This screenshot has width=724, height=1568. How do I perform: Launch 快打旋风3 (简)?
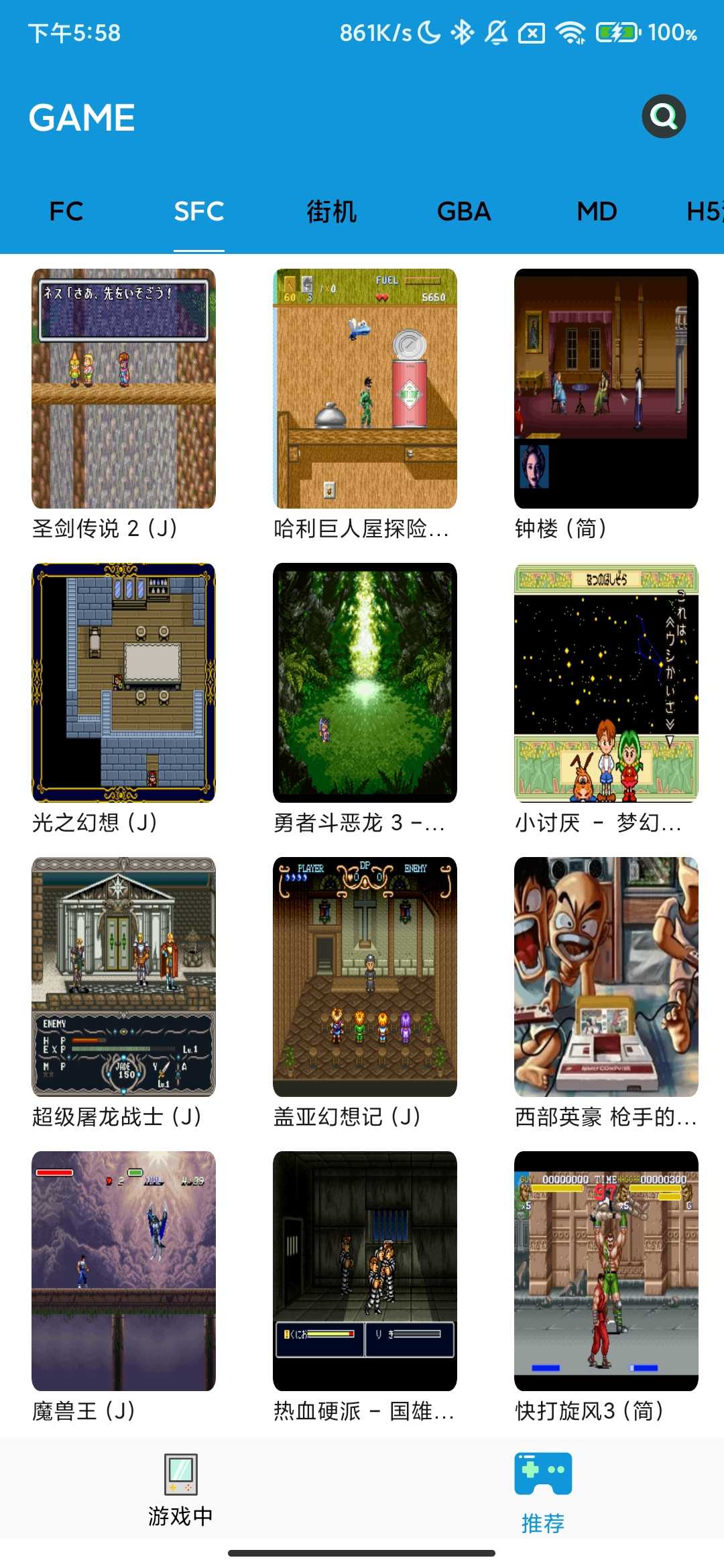click(606, 1271)
